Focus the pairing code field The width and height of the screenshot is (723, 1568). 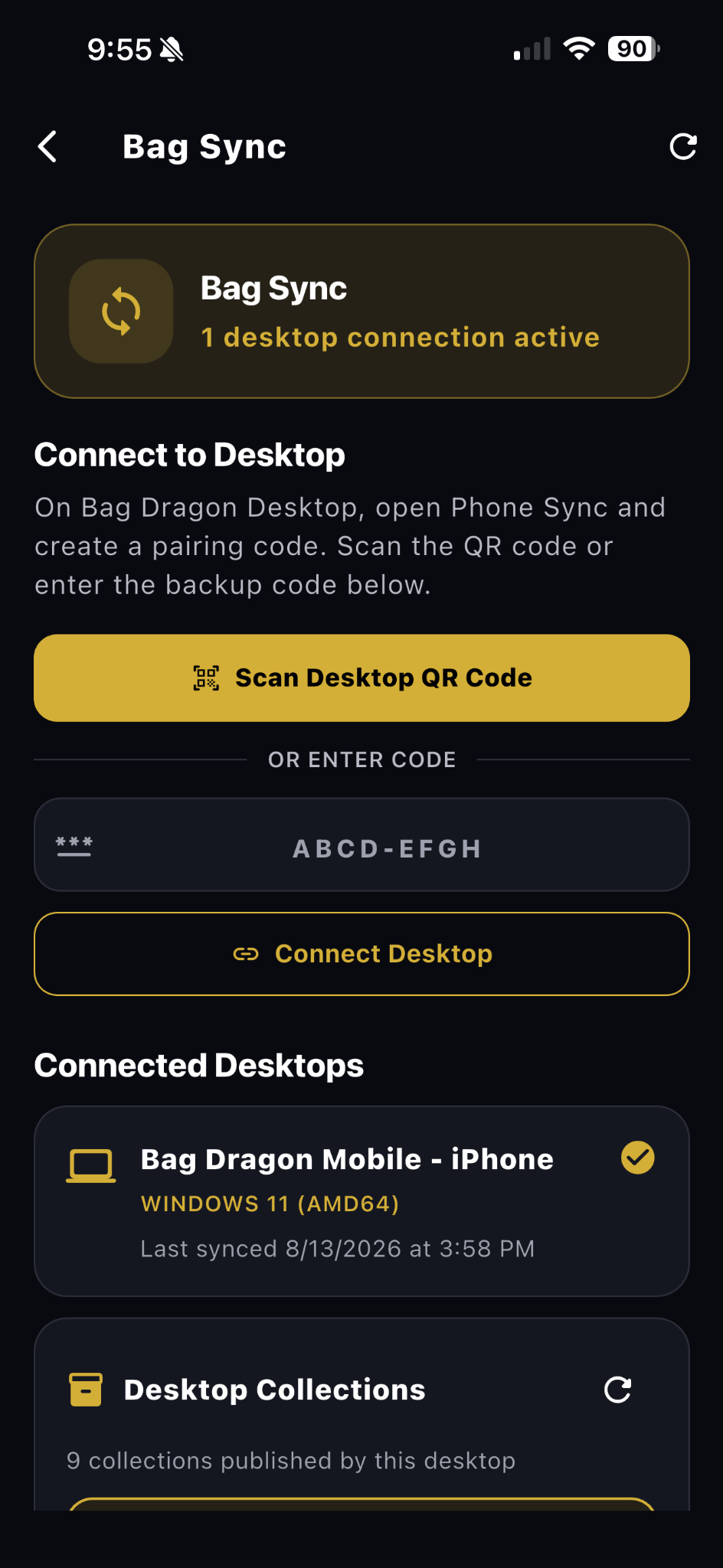click(x=361, y=844)
